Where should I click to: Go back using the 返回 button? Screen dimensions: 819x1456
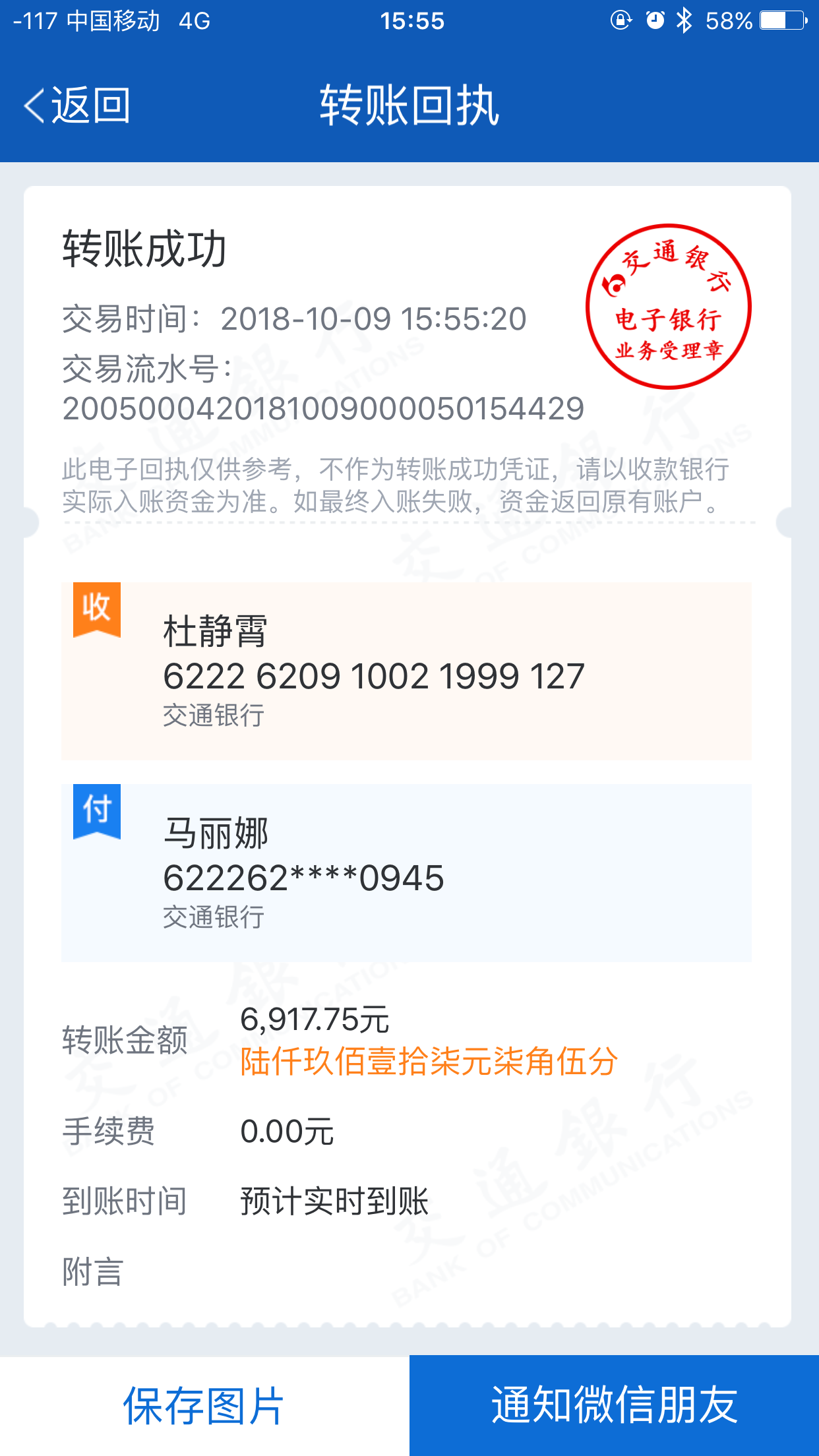(x=78, y=106)
